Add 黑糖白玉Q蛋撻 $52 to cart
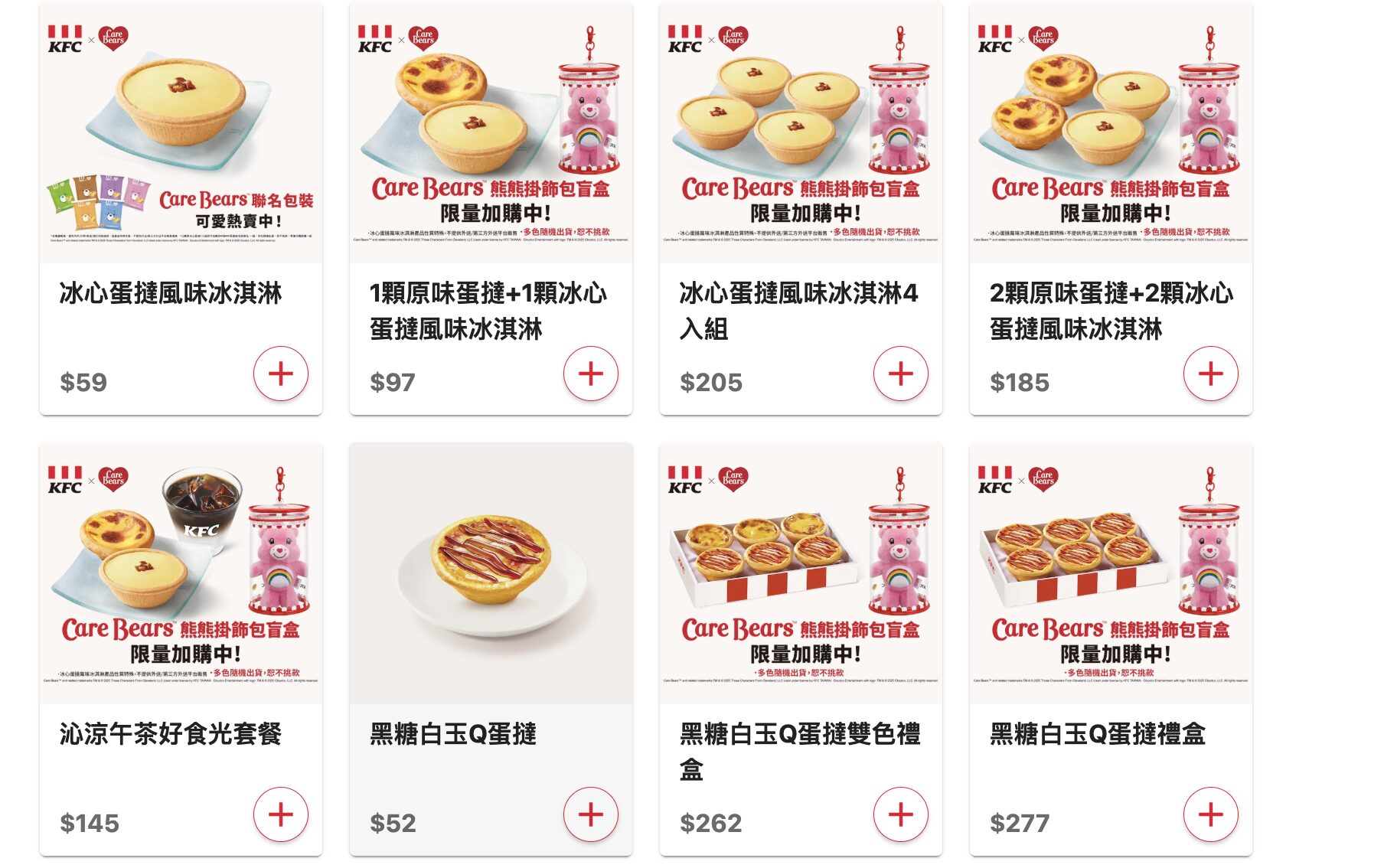This screenshot has height=868, width=1384. tap(590, 814)
